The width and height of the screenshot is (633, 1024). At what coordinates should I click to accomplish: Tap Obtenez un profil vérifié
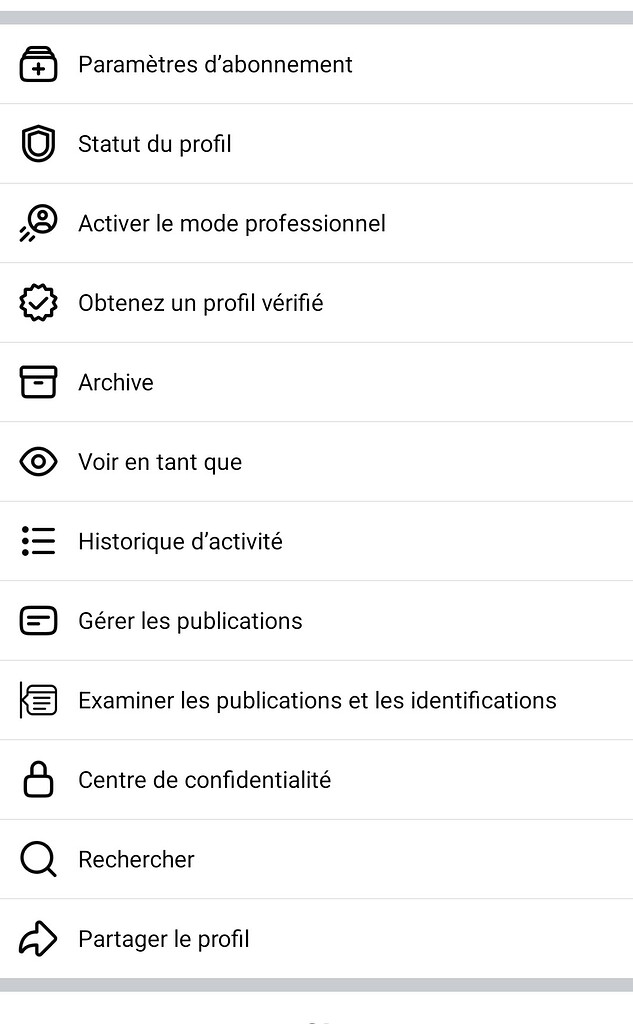pos(200,303)
